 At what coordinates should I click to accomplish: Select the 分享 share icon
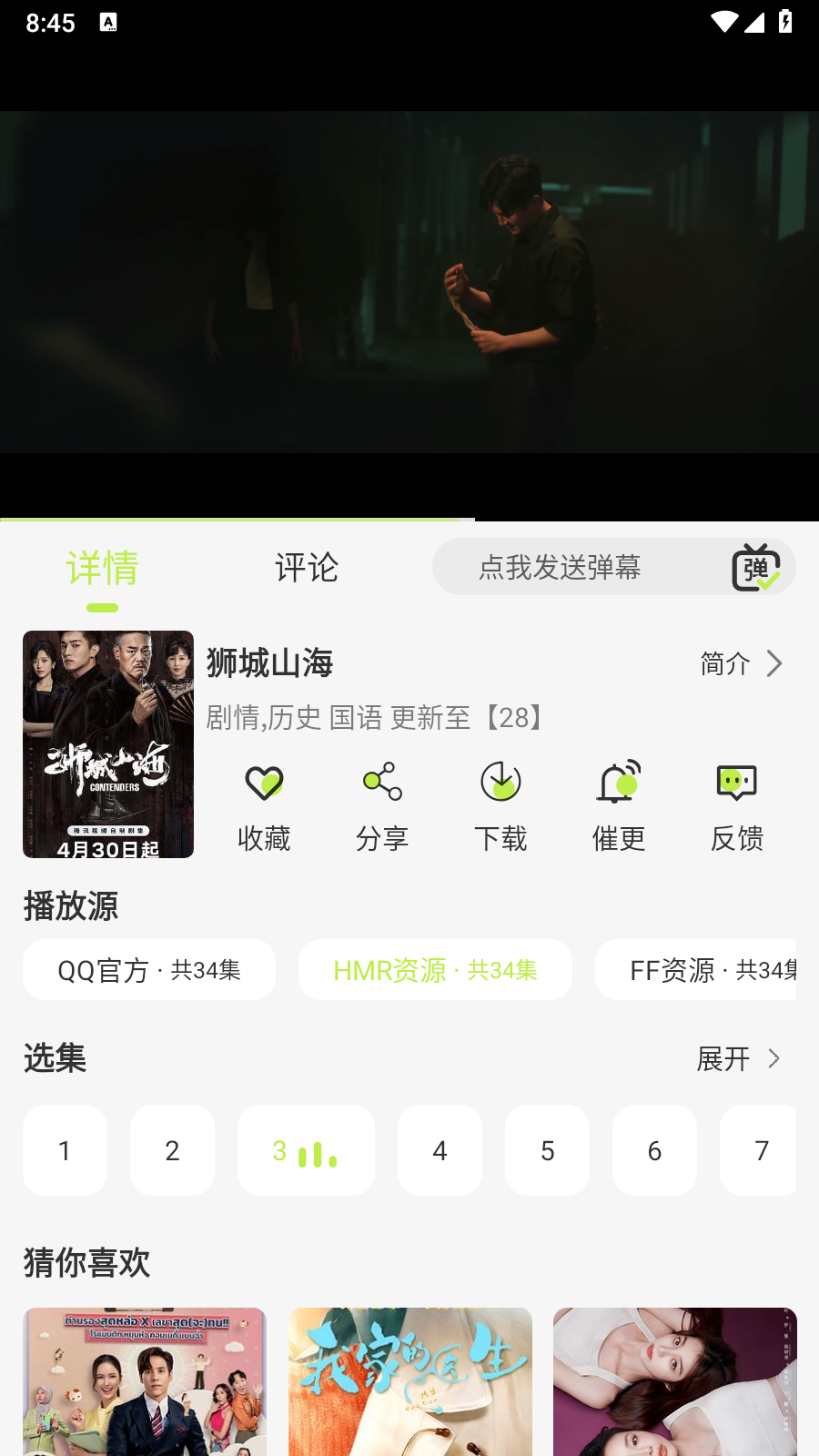click(381, 783)
